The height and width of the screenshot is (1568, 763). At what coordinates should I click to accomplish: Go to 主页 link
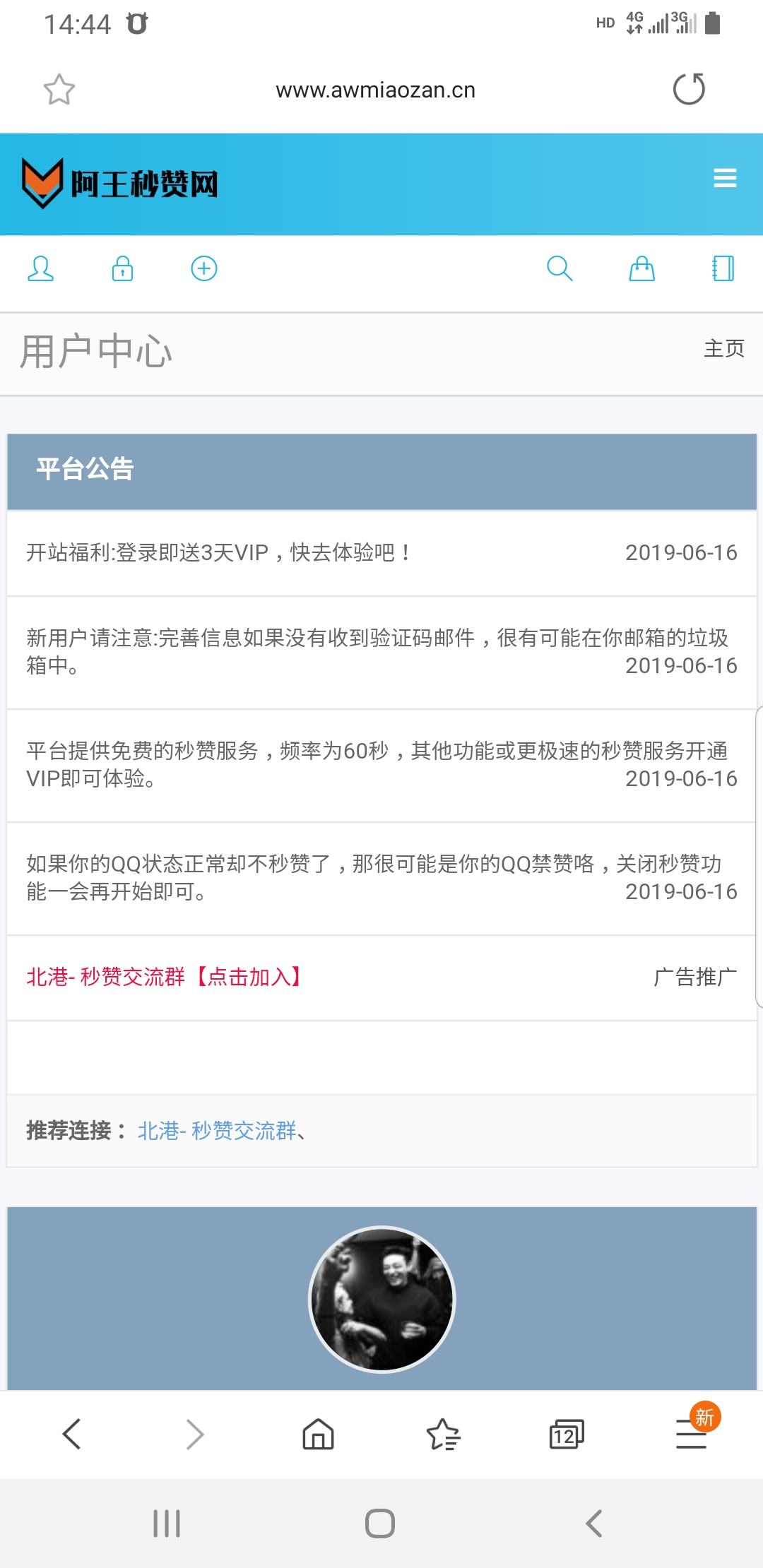click(724, 348)
